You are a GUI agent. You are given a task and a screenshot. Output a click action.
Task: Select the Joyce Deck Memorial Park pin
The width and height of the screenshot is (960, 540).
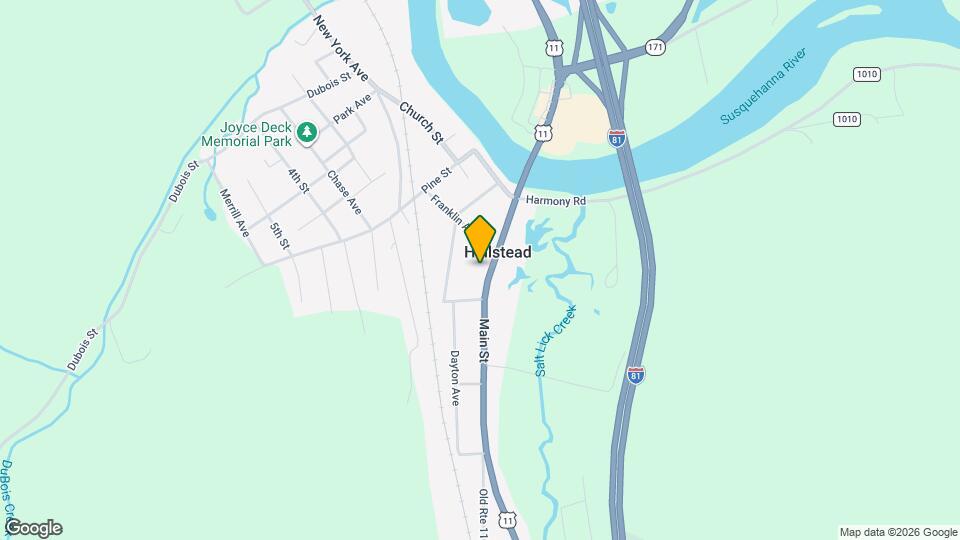point(309,132)
